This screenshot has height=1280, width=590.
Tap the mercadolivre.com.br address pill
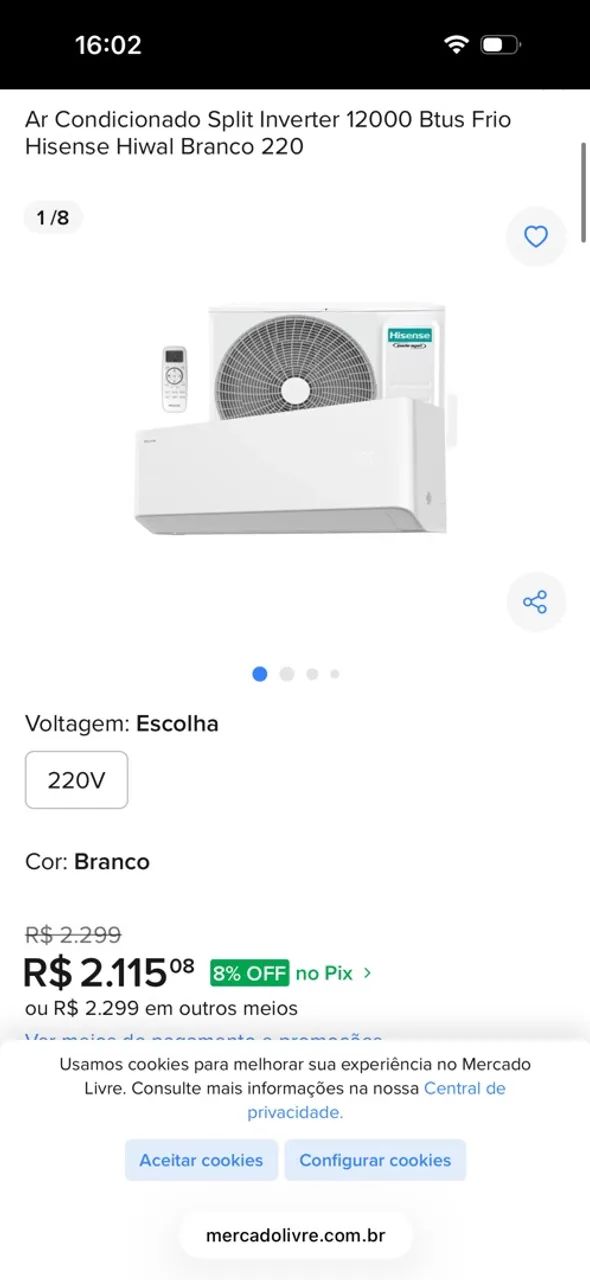click(295, 1235)
